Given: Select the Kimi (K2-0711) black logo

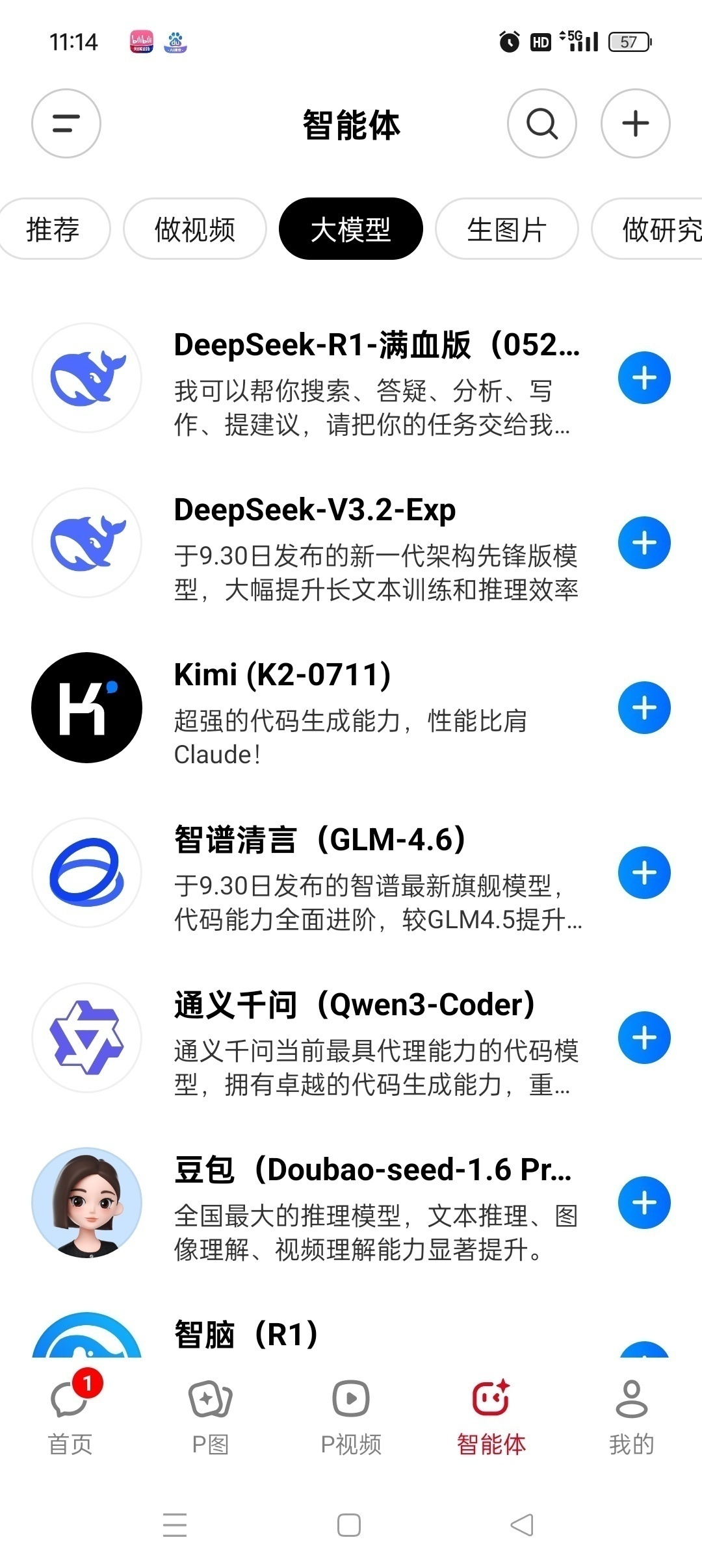Looking at the screenshot, I should tap(86, 708).
